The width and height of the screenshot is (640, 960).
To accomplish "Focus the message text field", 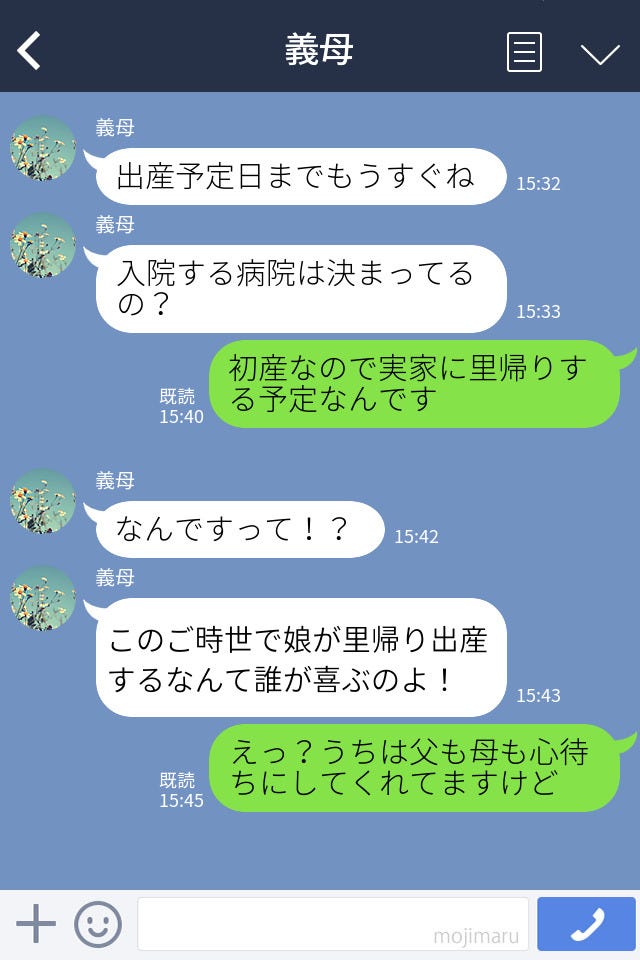I will (332, 923).
